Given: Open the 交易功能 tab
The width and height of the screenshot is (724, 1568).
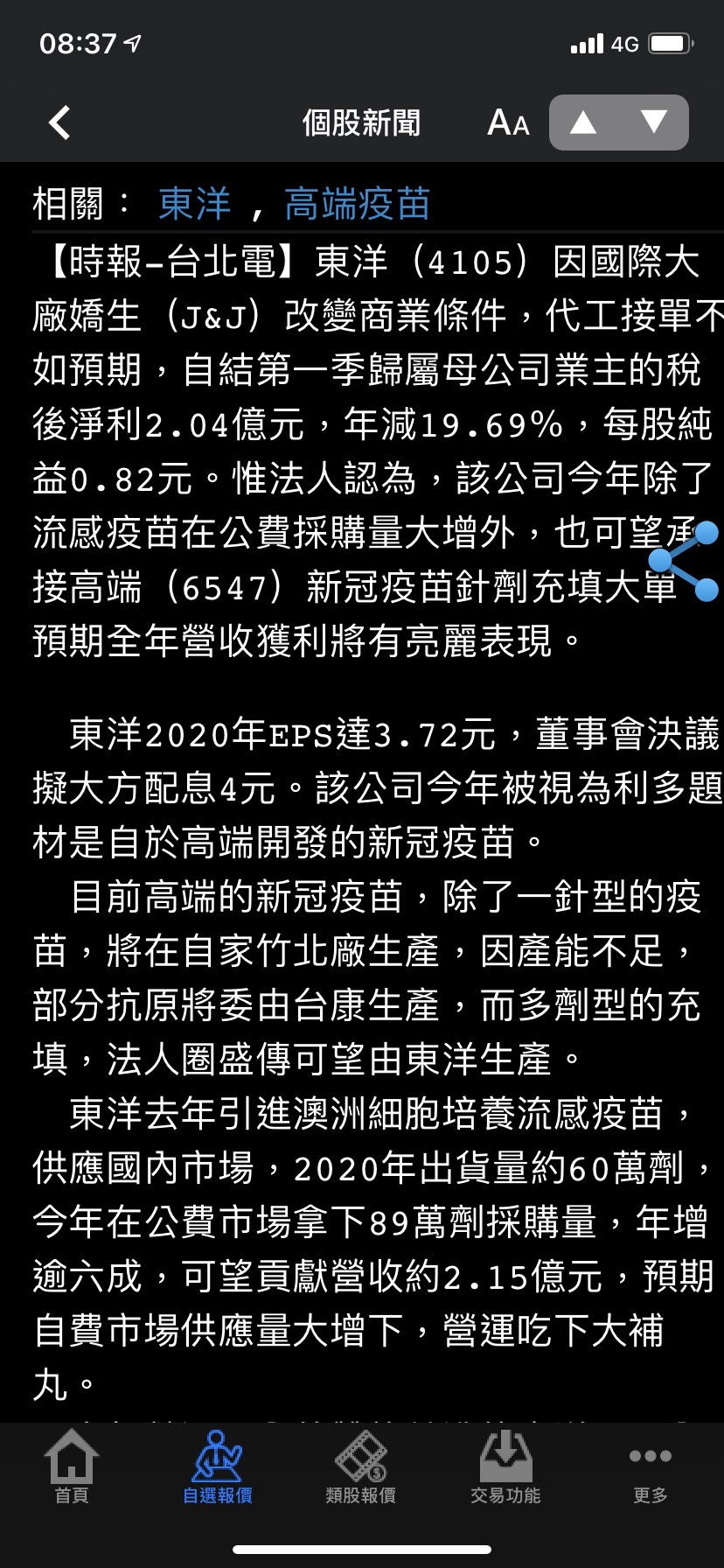Looking at the screenshot, I should tap(505, 1468).
